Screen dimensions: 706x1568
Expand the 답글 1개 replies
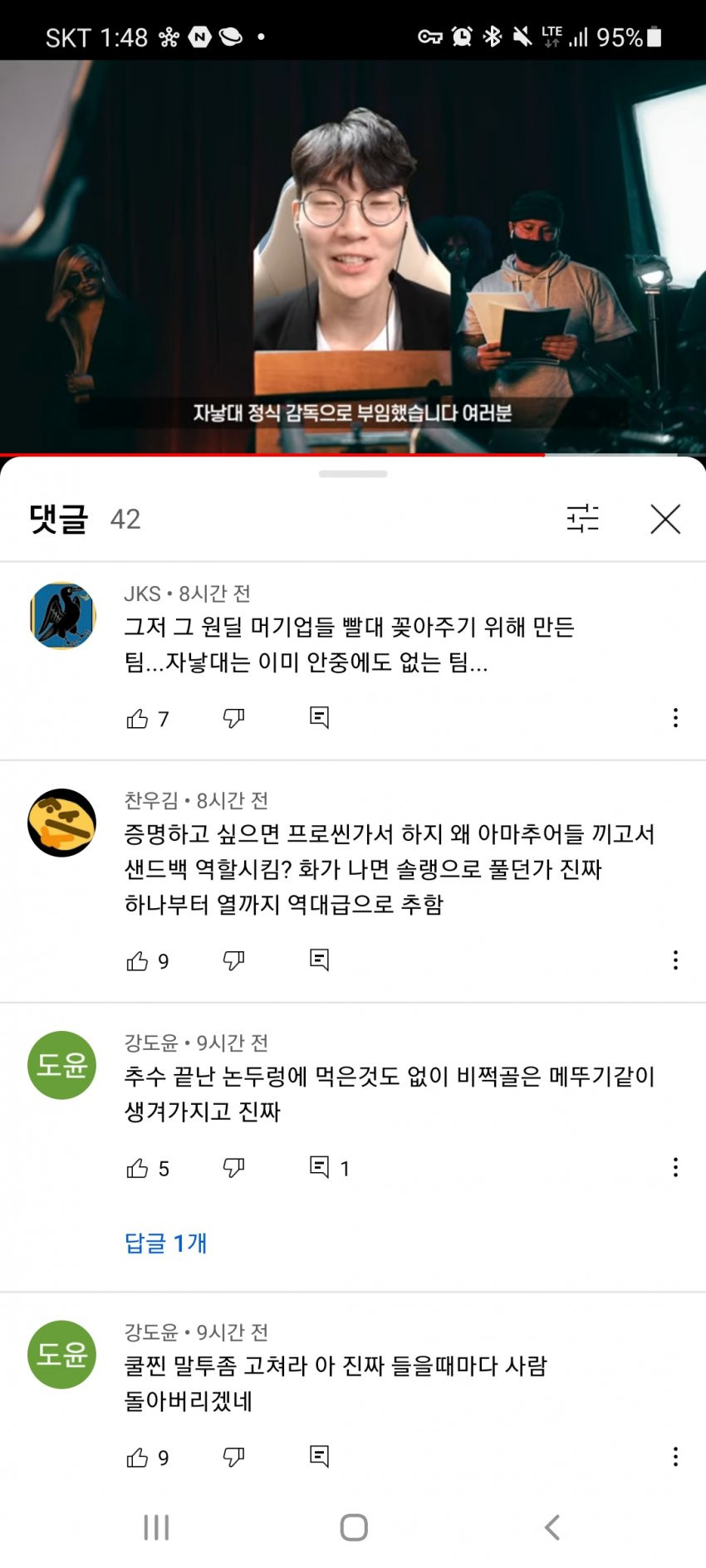click(165, 1243)
